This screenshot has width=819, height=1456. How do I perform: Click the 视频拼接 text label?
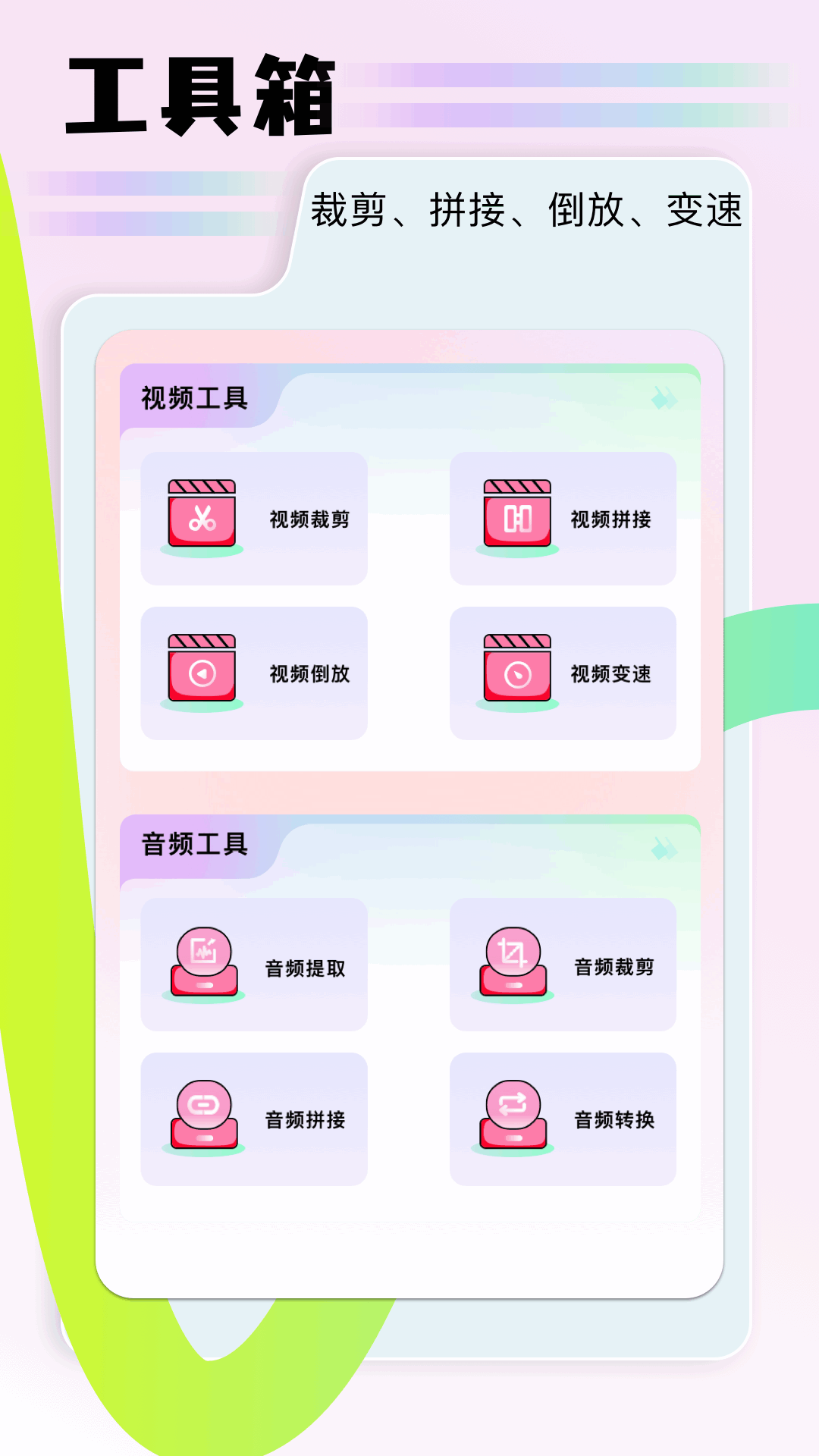(613, 519)
